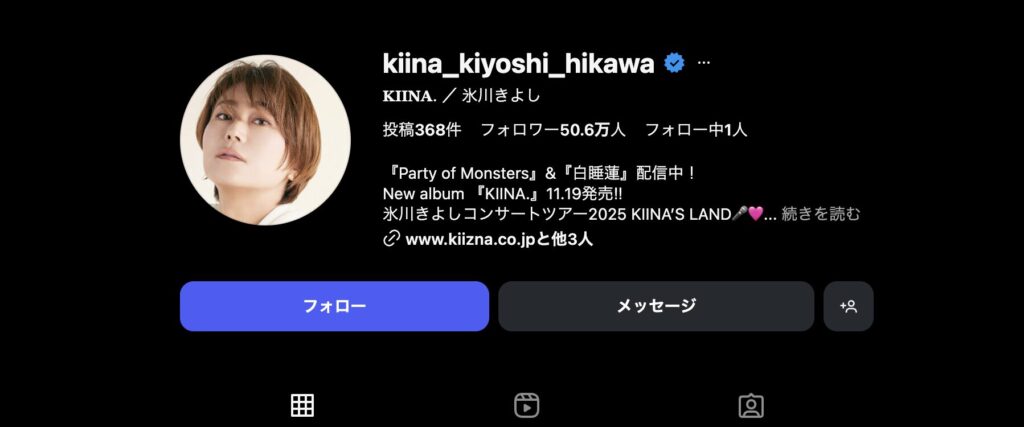
Task: Expand the bio with 続きを読む
Action: pyautogui.click(x=821, y=213)
